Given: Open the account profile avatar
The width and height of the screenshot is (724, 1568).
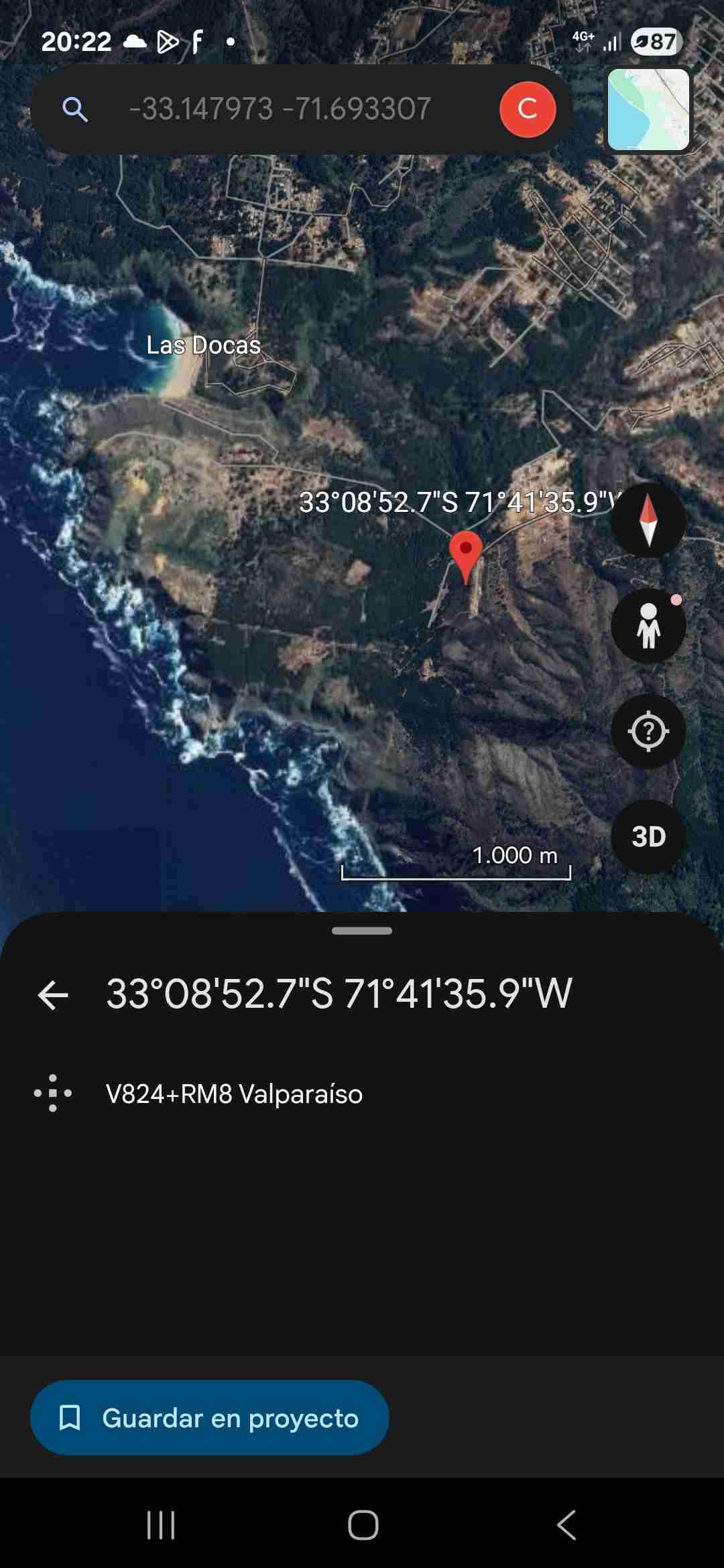Looking at the screenshot, I should click(528, 109).
